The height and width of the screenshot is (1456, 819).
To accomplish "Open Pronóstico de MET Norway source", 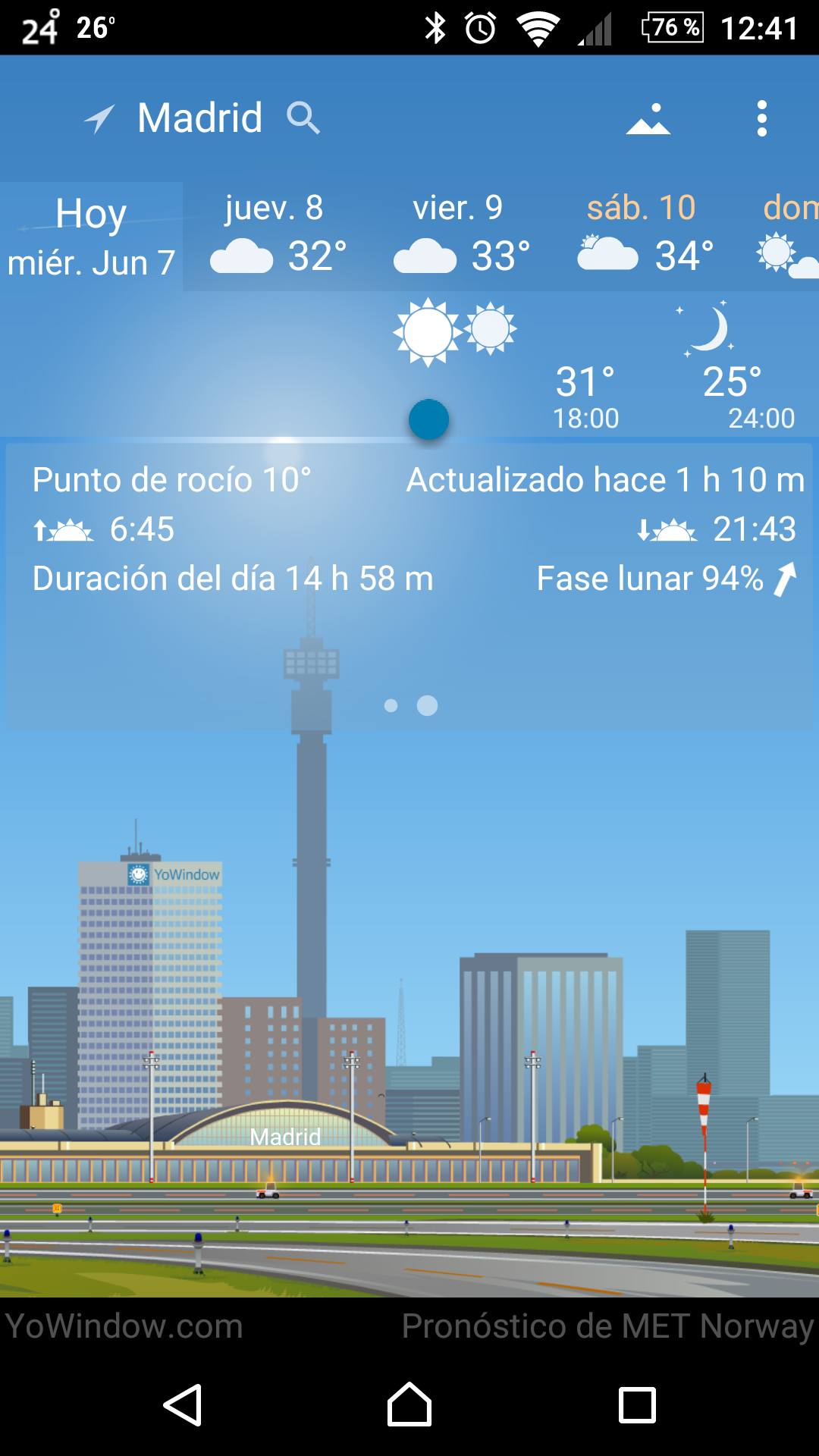I will (x=607, y=1326).
